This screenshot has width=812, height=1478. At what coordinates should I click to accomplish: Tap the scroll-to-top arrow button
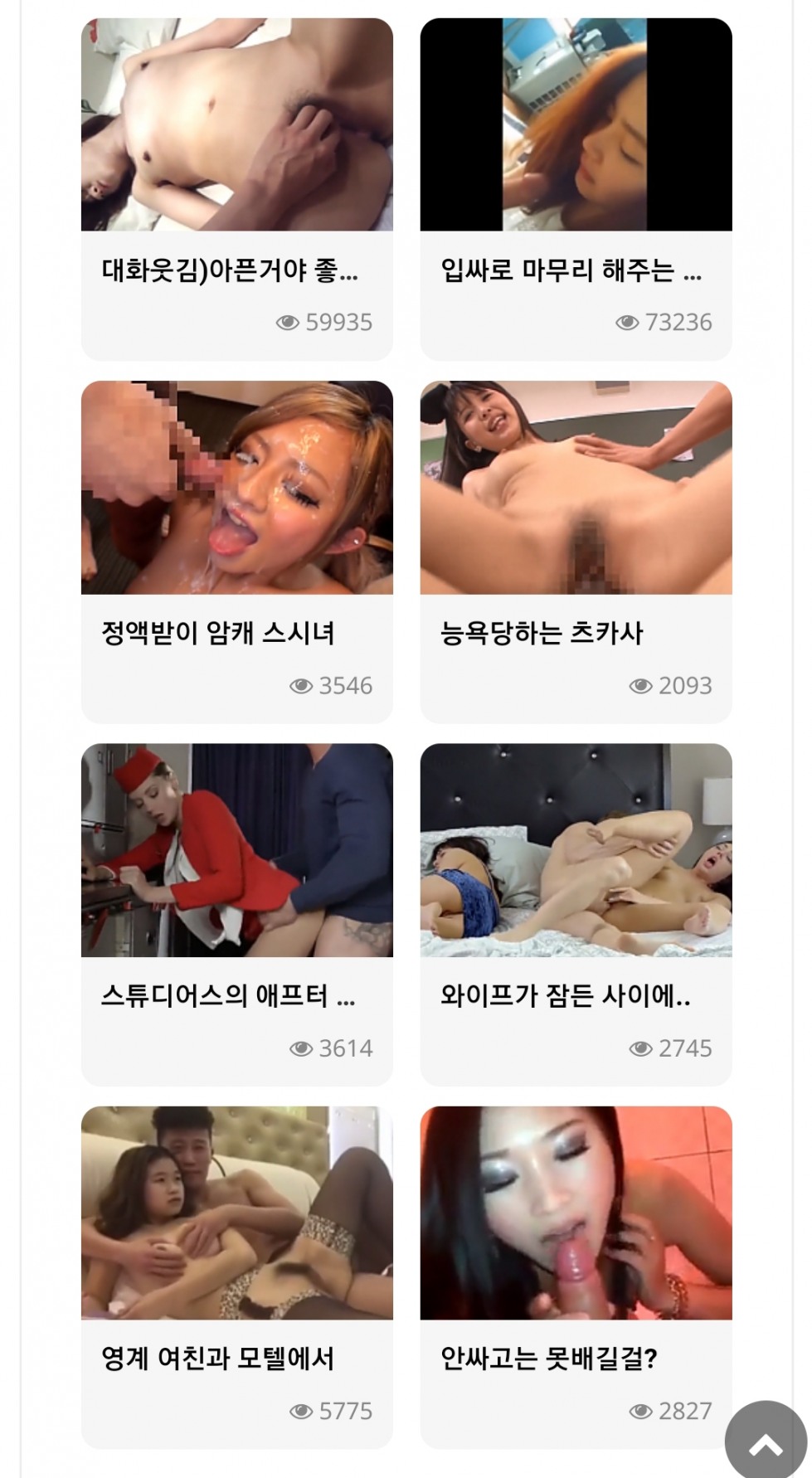(766, 1441)
